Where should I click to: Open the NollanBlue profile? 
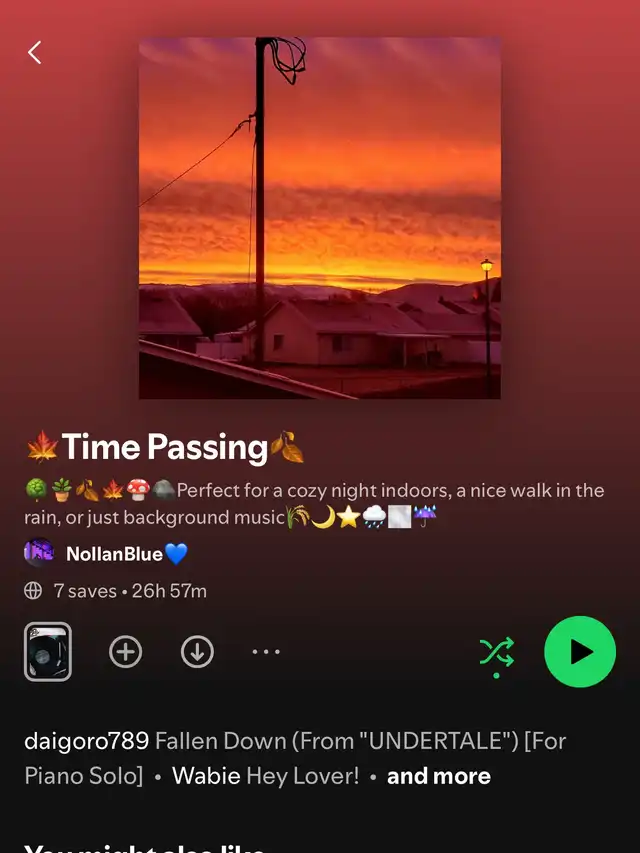[114, 553]
